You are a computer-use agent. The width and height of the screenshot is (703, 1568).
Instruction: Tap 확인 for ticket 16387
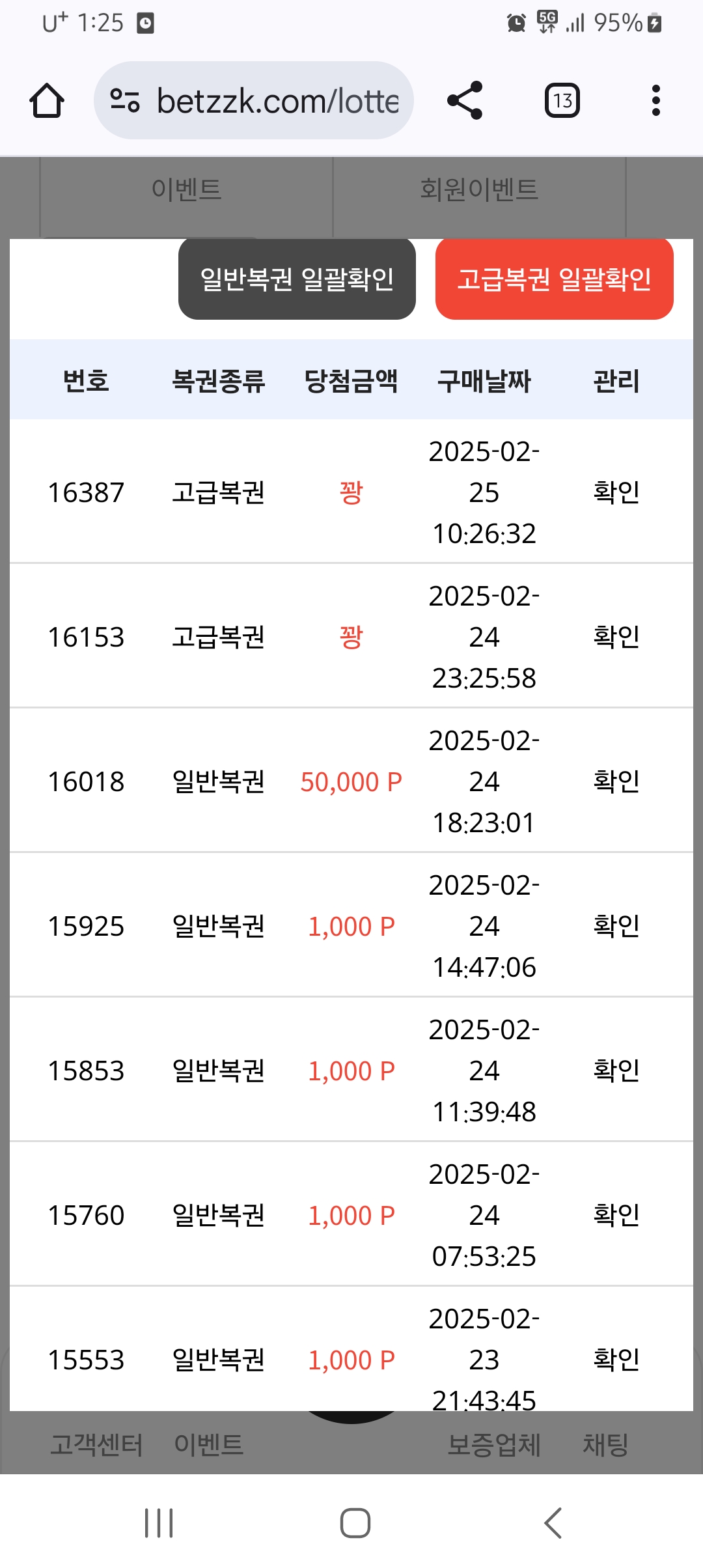[x=616, y=492]
